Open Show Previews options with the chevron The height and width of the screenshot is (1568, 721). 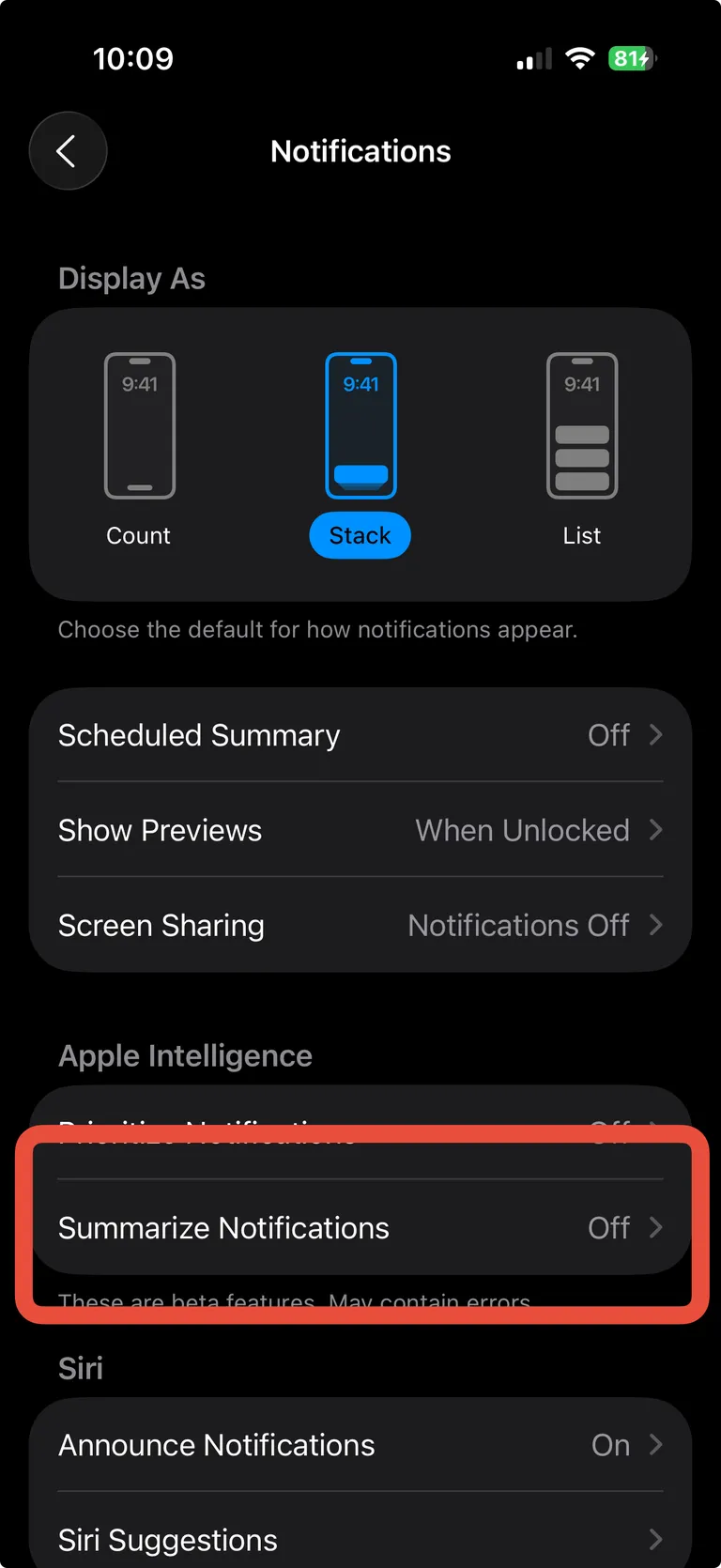pyautogui.click(x=655, y=830)
